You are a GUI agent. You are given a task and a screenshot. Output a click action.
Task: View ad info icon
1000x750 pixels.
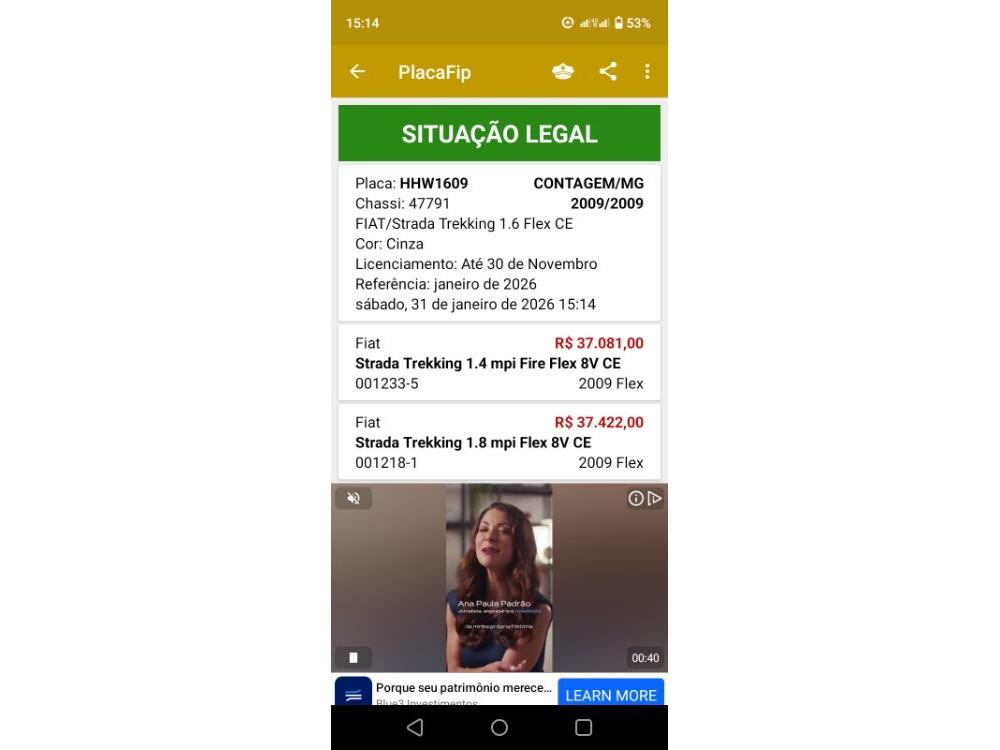pos(636,498)
